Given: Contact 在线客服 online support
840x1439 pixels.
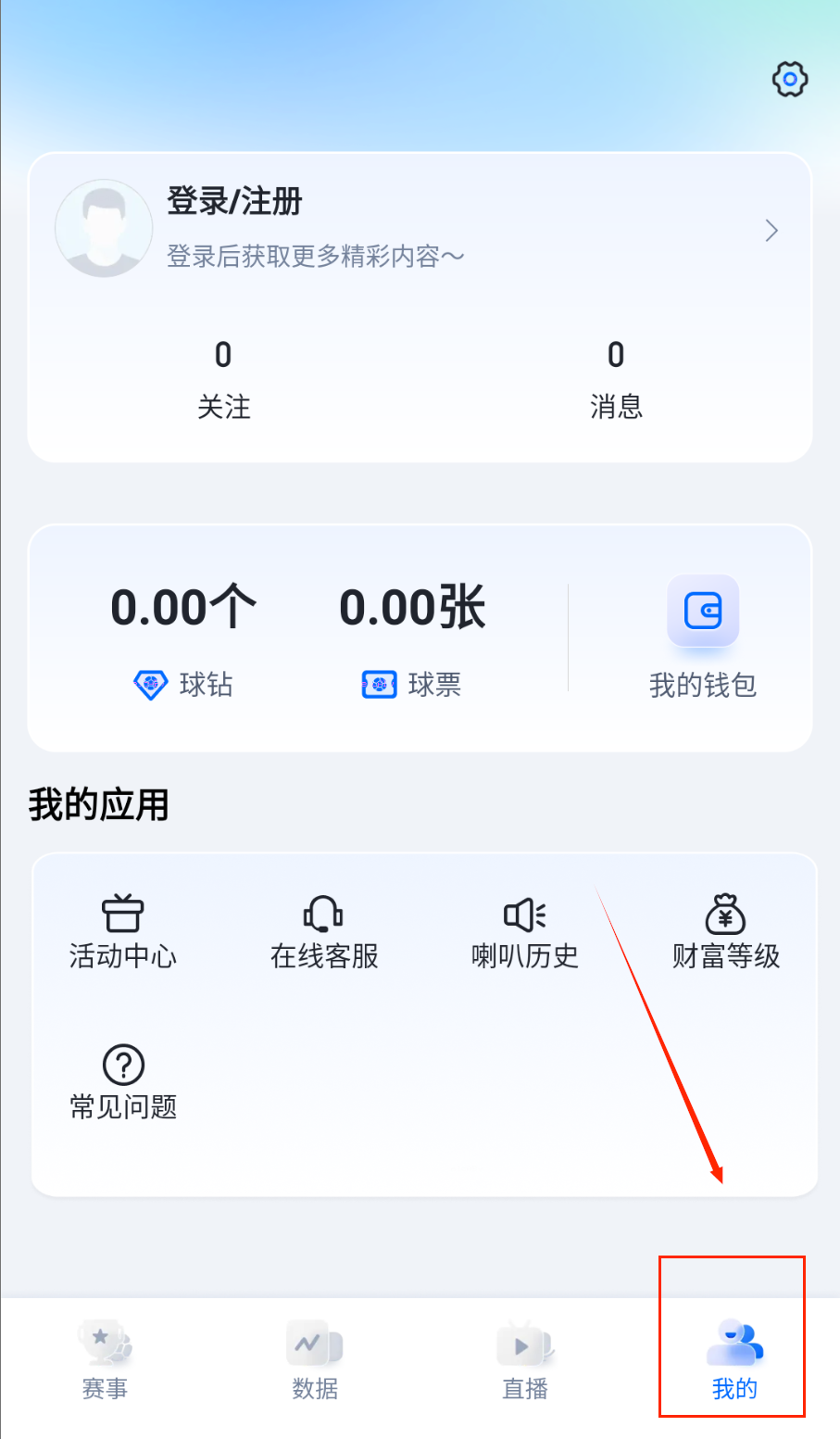Looking at the screenshot, I should 324,932.
